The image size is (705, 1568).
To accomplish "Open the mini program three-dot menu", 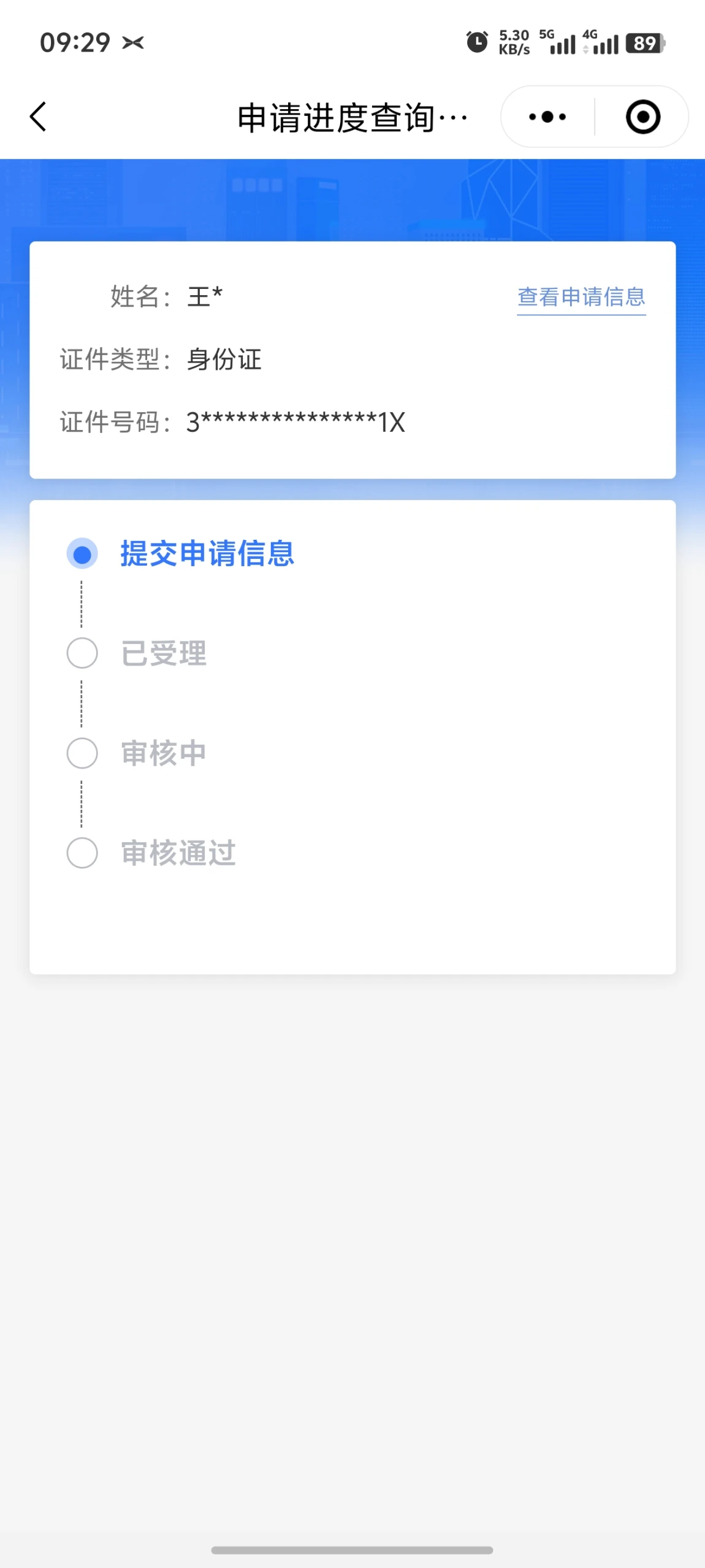I will 547,117.
